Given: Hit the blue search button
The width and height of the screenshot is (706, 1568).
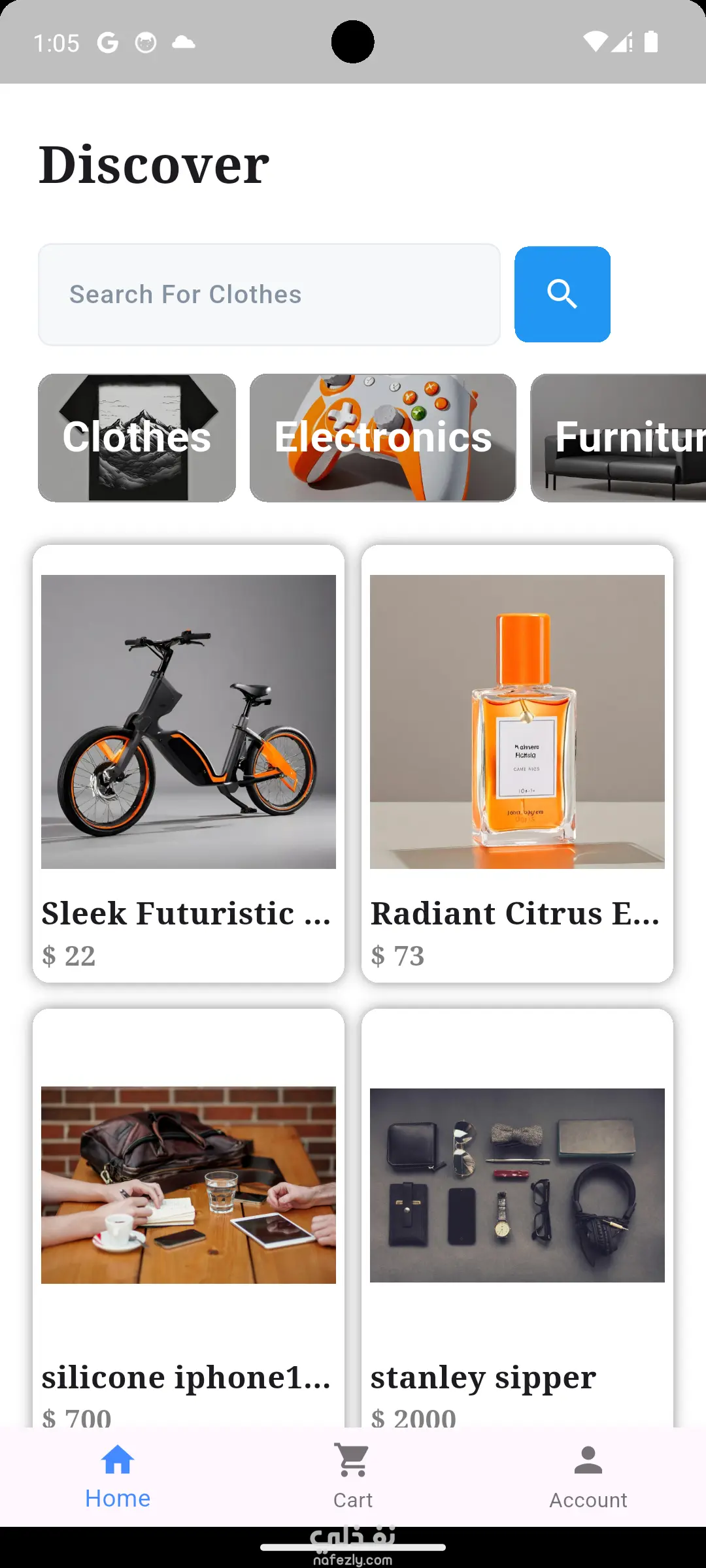Looking at the screenshot, I should point(562,295).
